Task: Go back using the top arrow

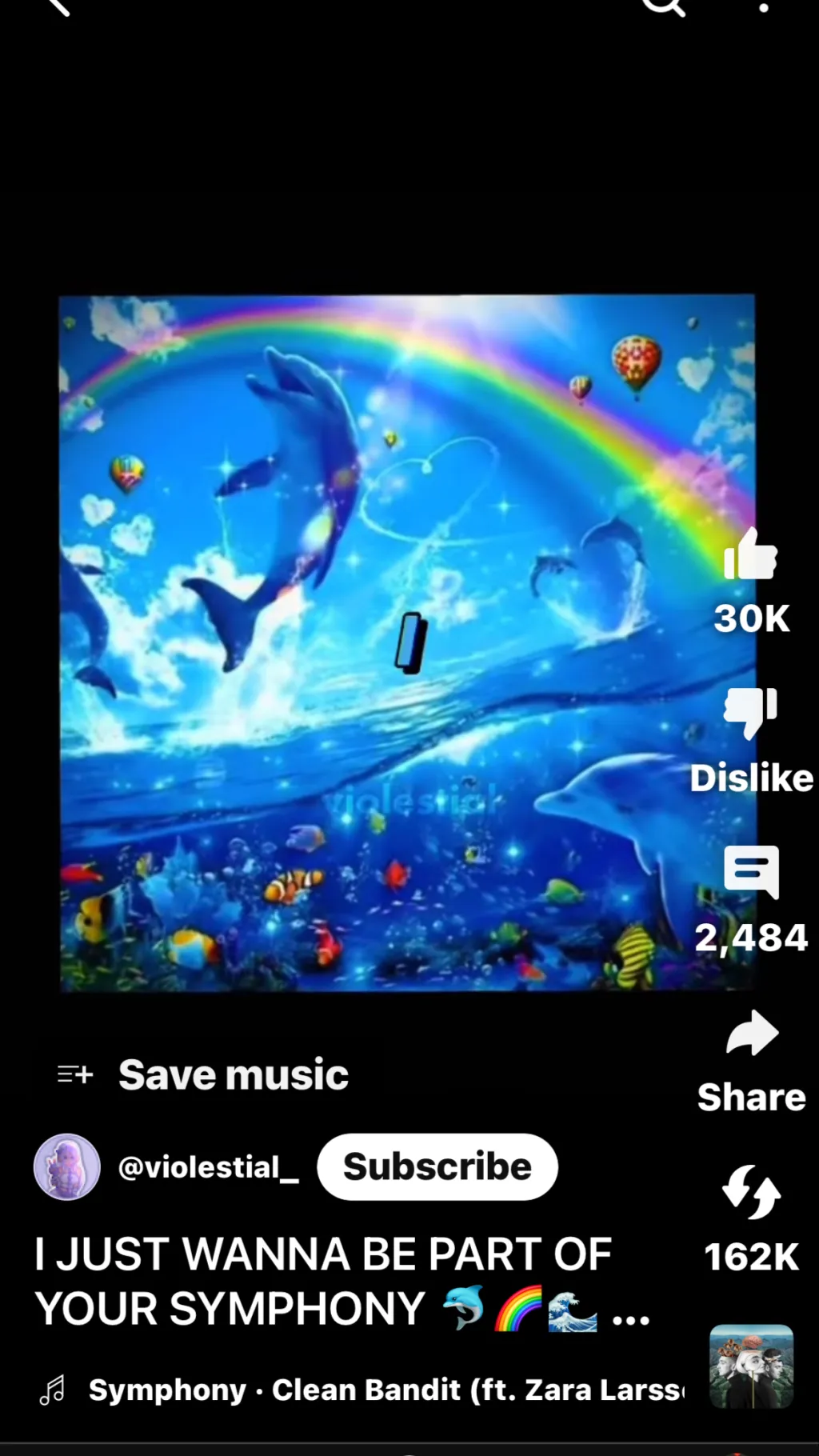Action: (58, 6)
